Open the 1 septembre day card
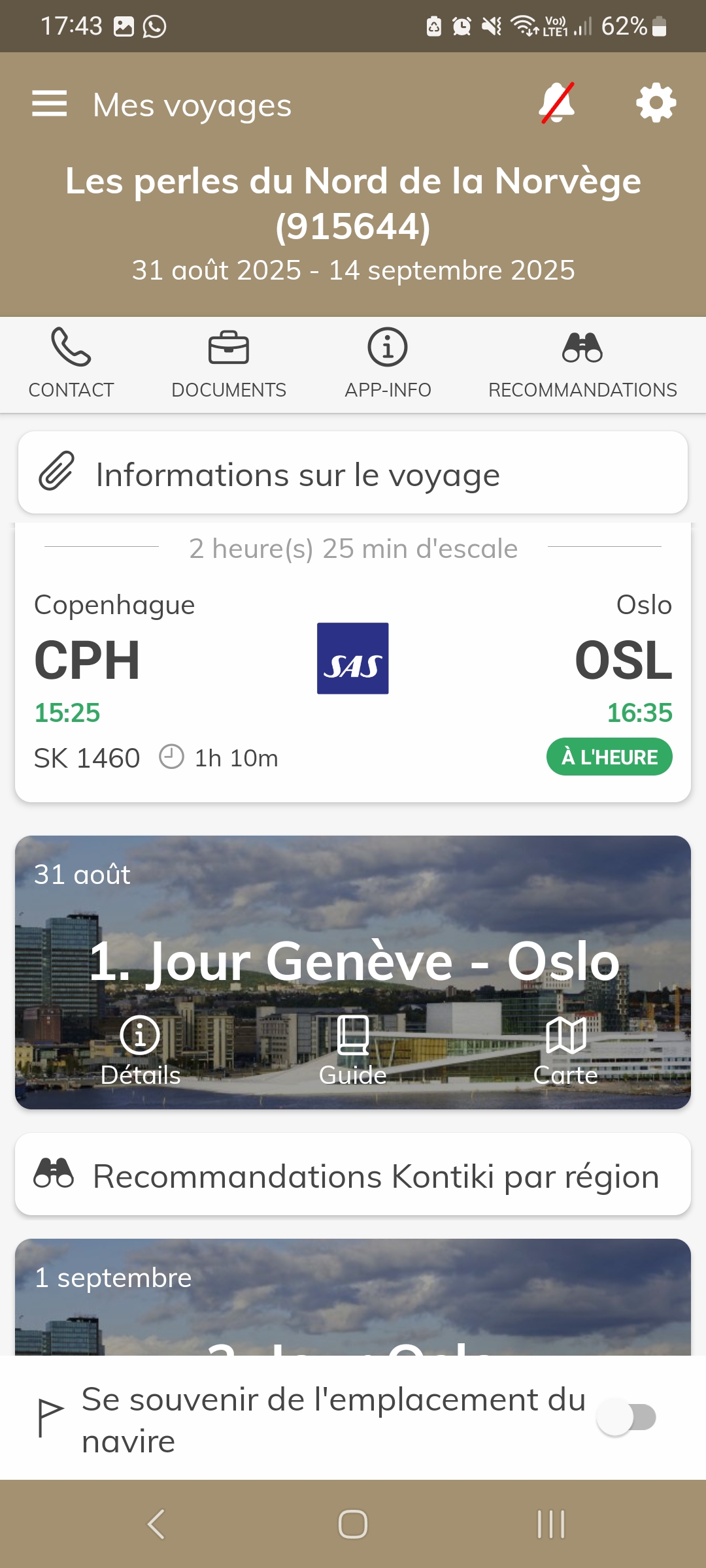 [x=353, y=1297]
